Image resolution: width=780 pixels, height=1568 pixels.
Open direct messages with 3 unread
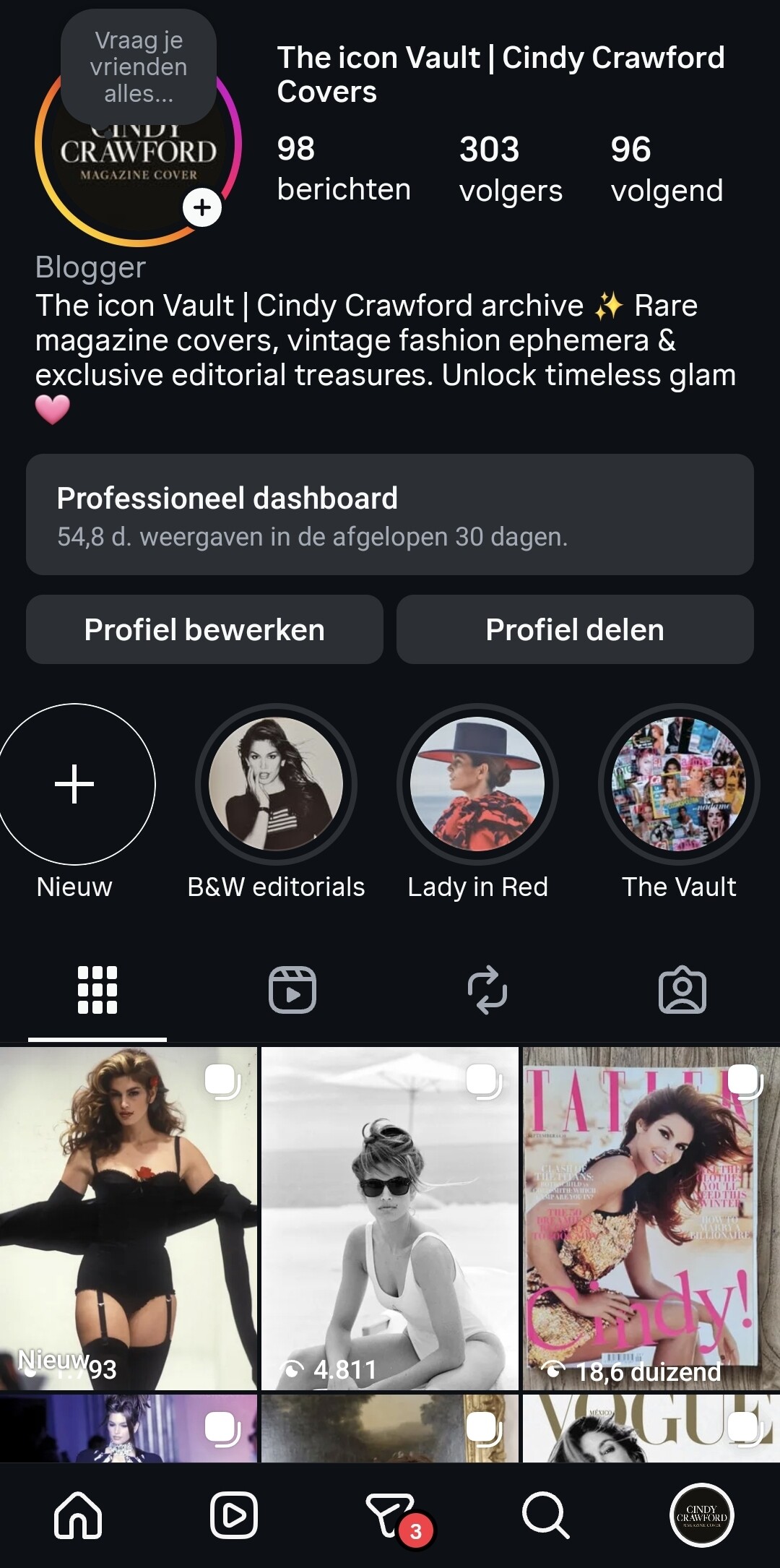pos(391,1515)
